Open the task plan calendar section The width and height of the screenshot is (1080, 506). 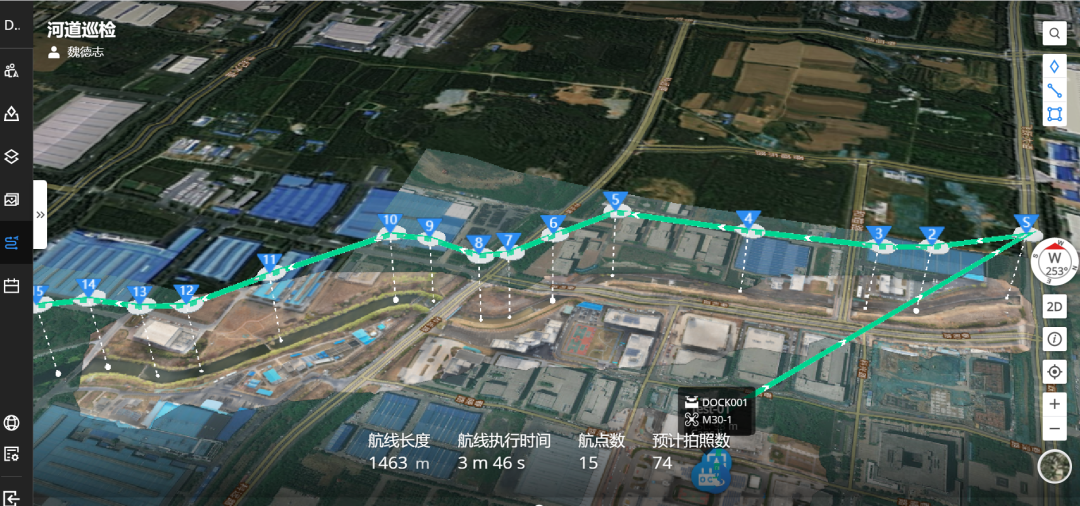[12, 286]
